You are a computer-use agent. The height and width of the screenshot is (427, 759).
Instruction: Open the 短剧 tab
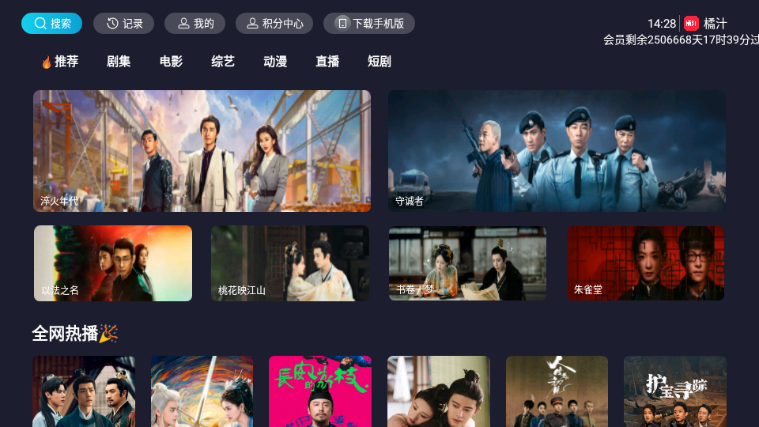[379, 62]
